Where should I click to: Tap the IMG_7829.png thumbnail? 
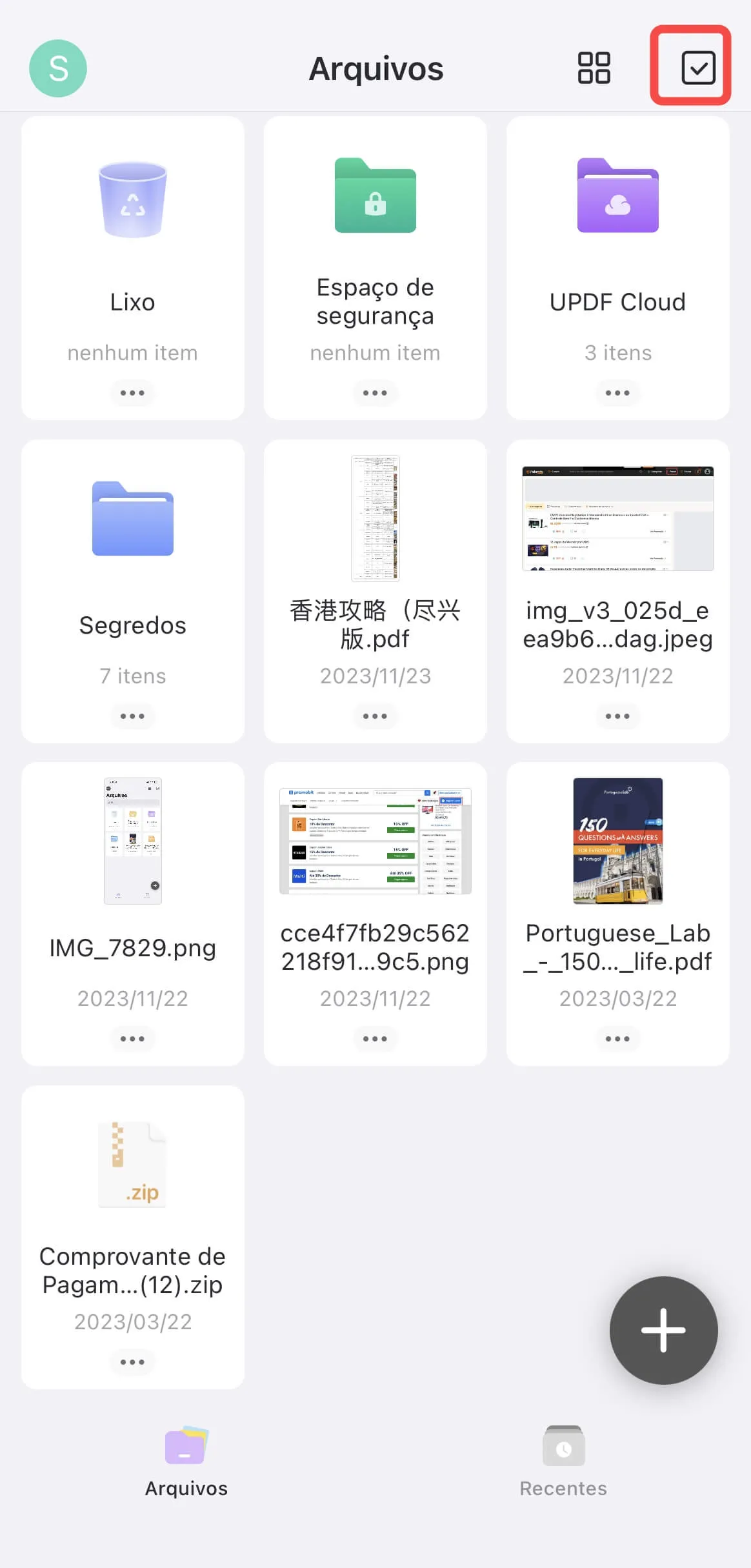[132, 839]
